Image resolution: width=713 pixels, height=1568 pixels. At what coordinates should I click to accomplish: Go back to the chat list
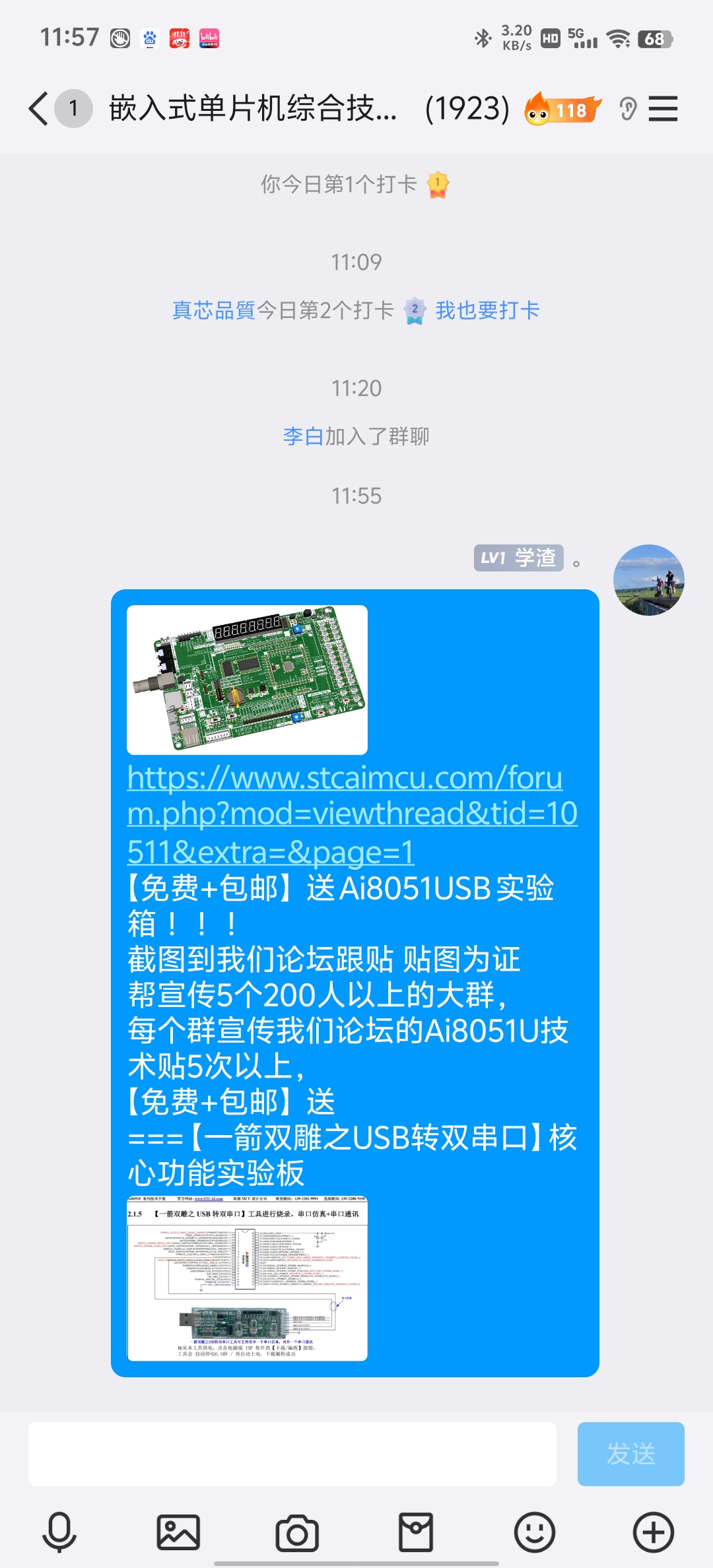point(40,109)
